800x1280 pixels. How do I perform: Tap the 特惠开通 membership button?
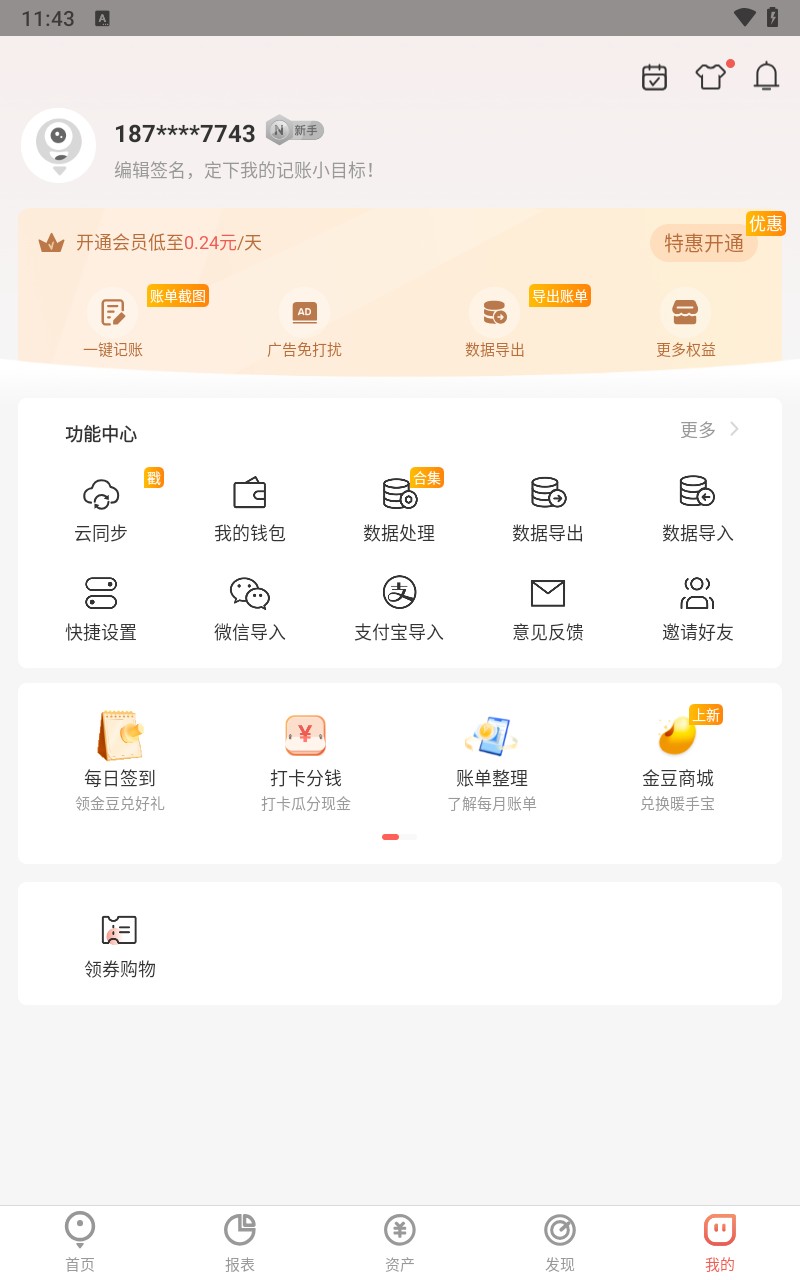703,243
